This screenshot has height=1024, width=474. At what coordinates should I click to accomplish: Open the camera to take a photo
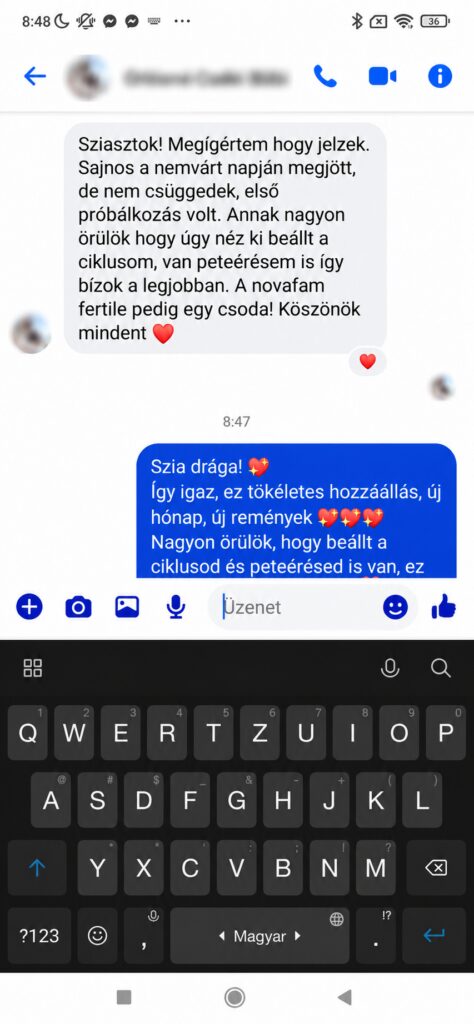pos(78,607)
